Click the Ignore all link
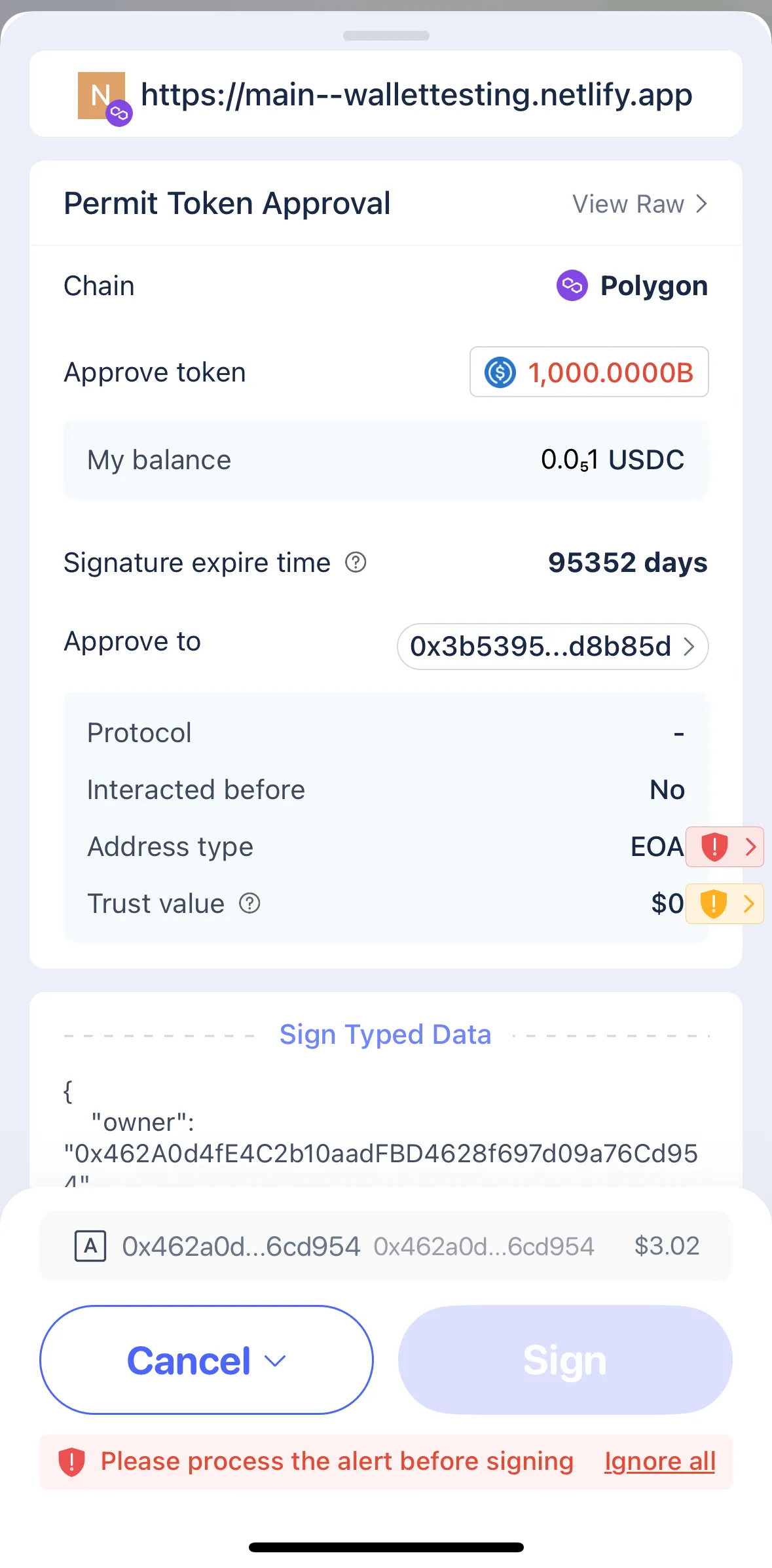Screen dimensions: 772x1568 [659, 1461]
